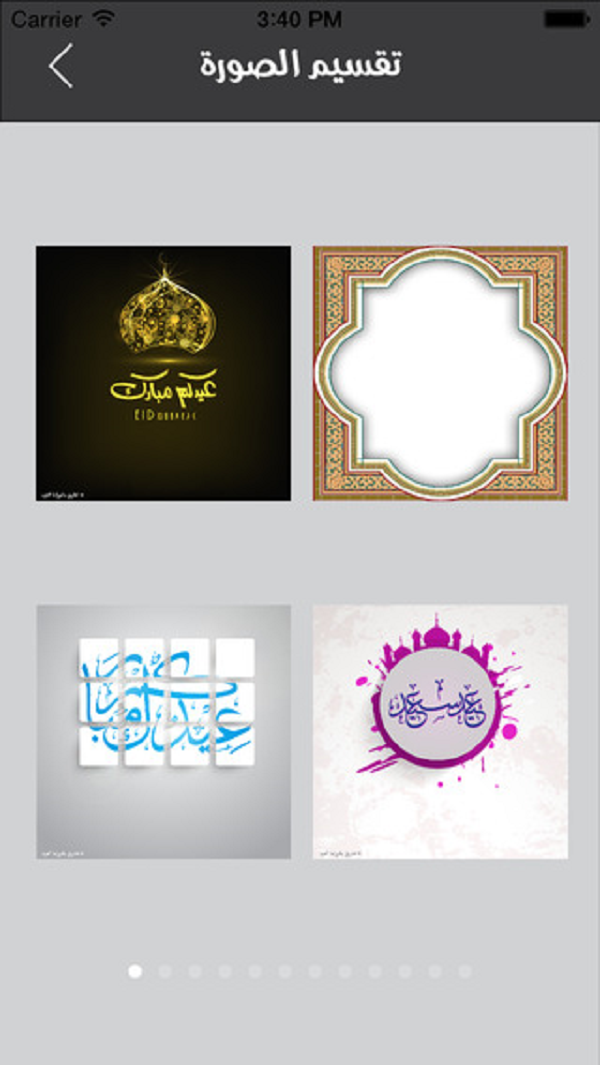This screenshot has height=1065, width=600.
Task: Choose the blue calligraphy tiles image
Action: coord(164,732)
